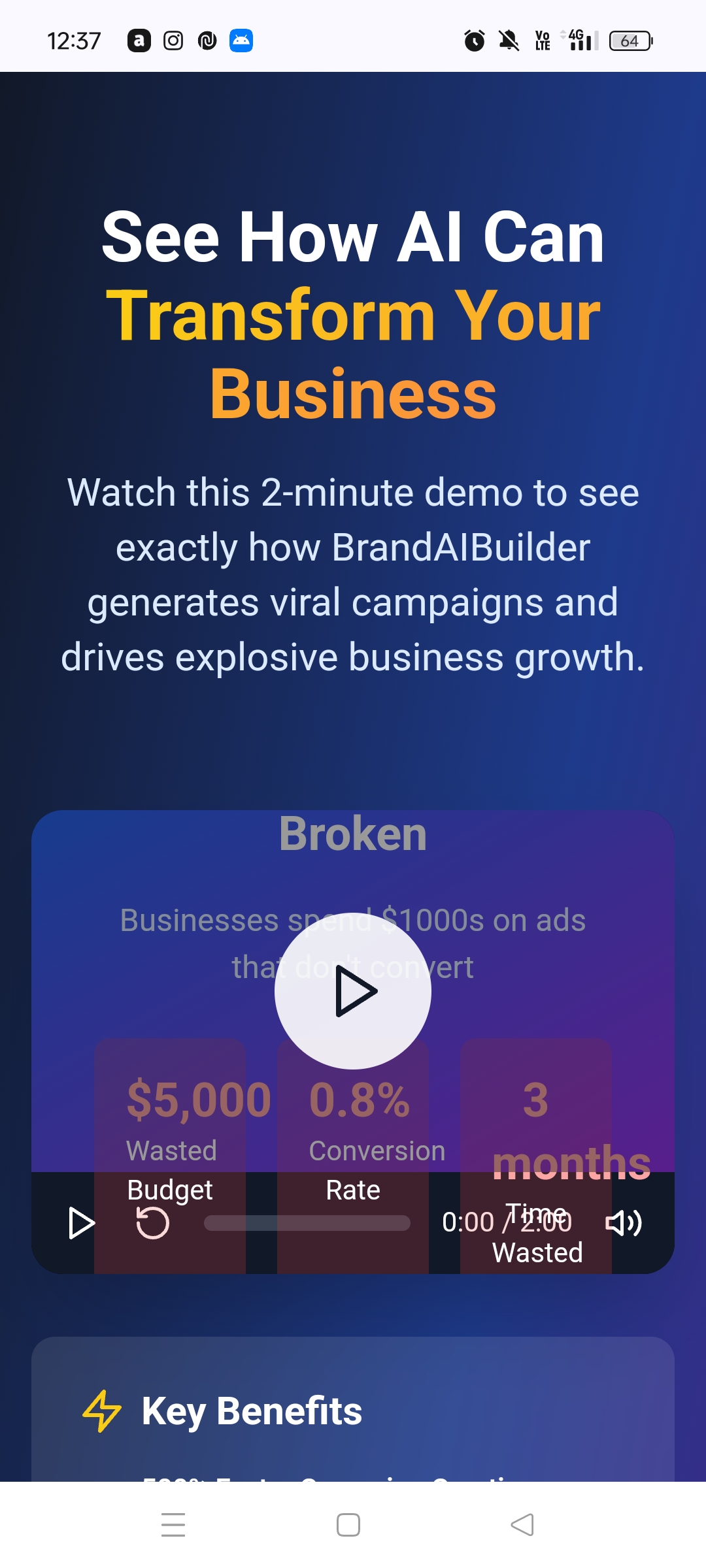Mute the video volume
Screen dimensions: 706x1568
click(624, 1223)
